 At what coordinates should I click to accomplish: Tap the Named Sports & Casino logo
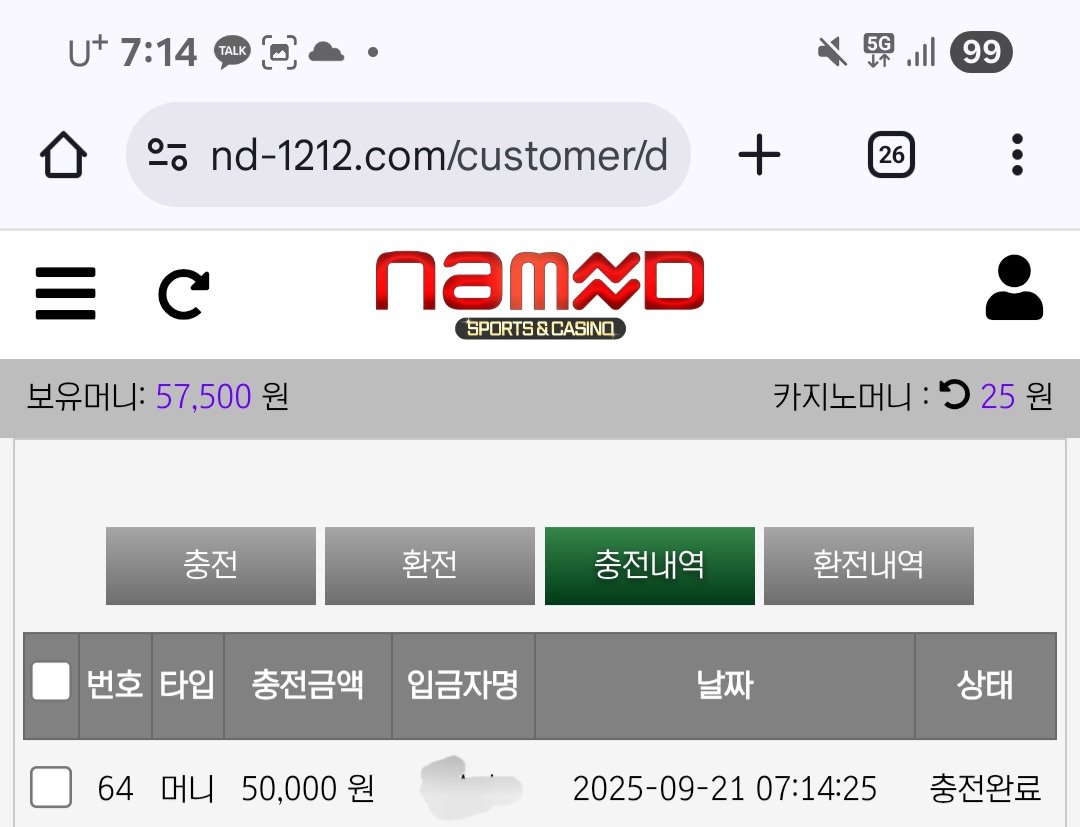pos(540,294)
